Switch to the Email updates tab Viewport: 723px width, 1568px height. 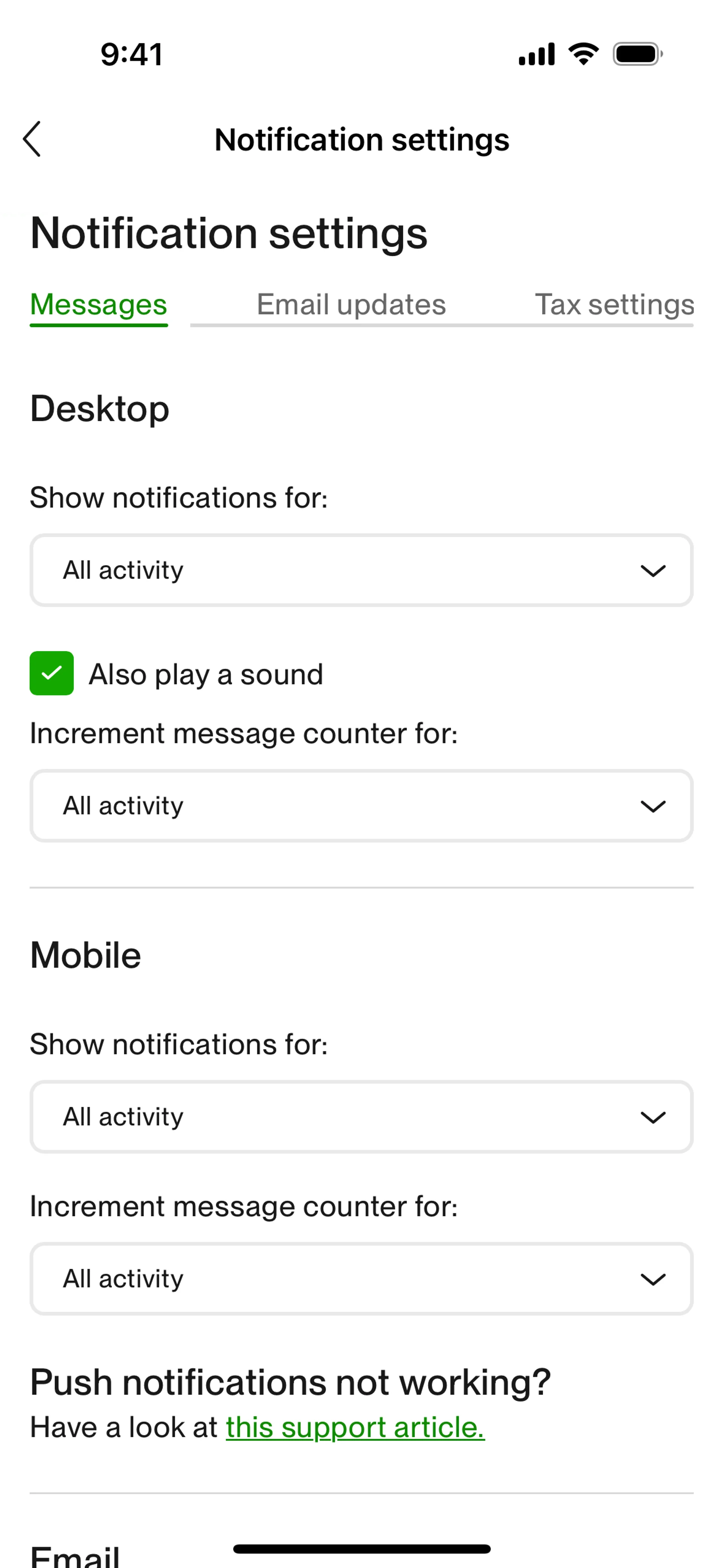point(351,304)
